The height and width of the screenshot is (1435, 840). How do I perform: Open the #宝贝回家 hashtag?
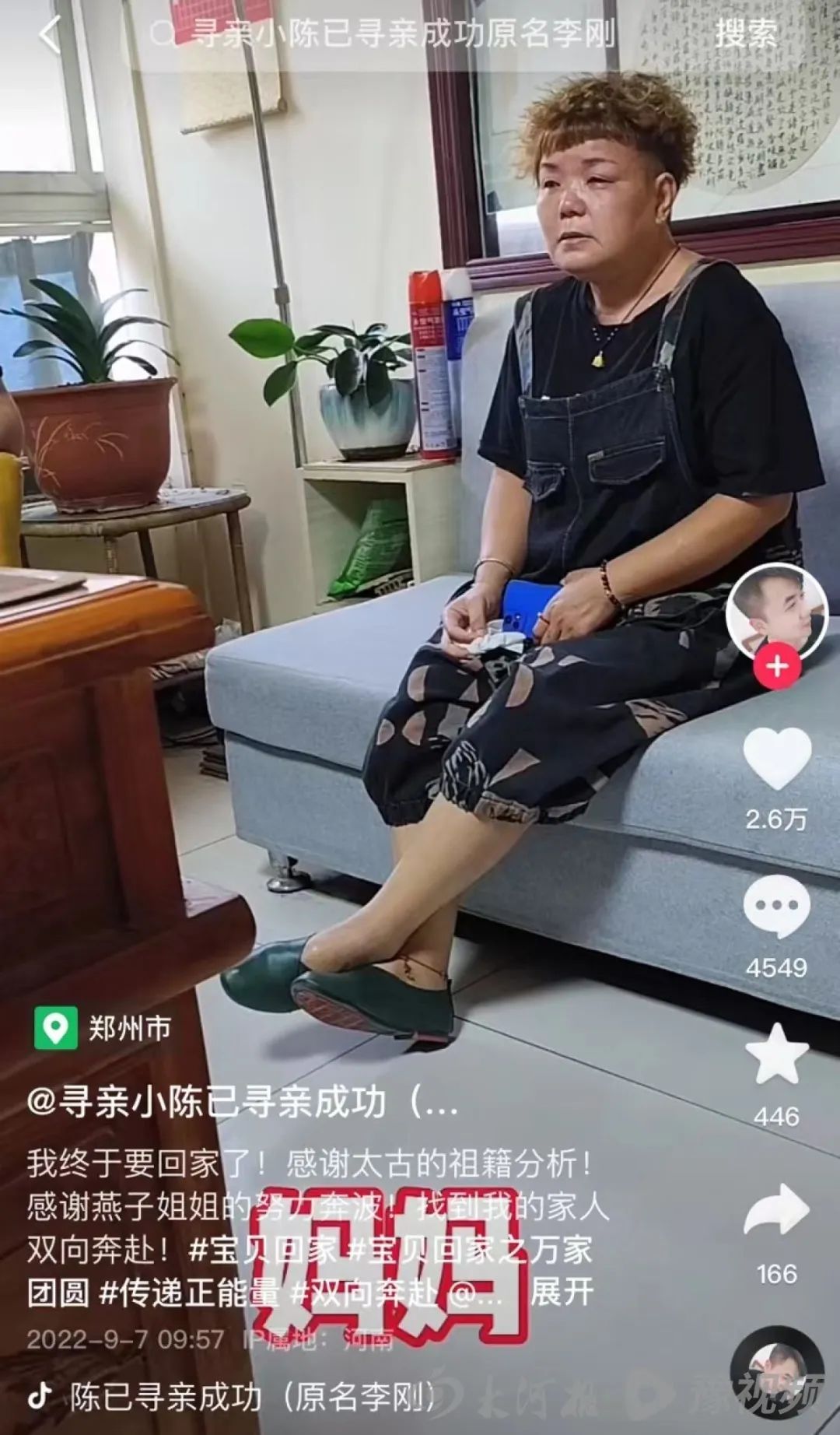pos(263,1251)
